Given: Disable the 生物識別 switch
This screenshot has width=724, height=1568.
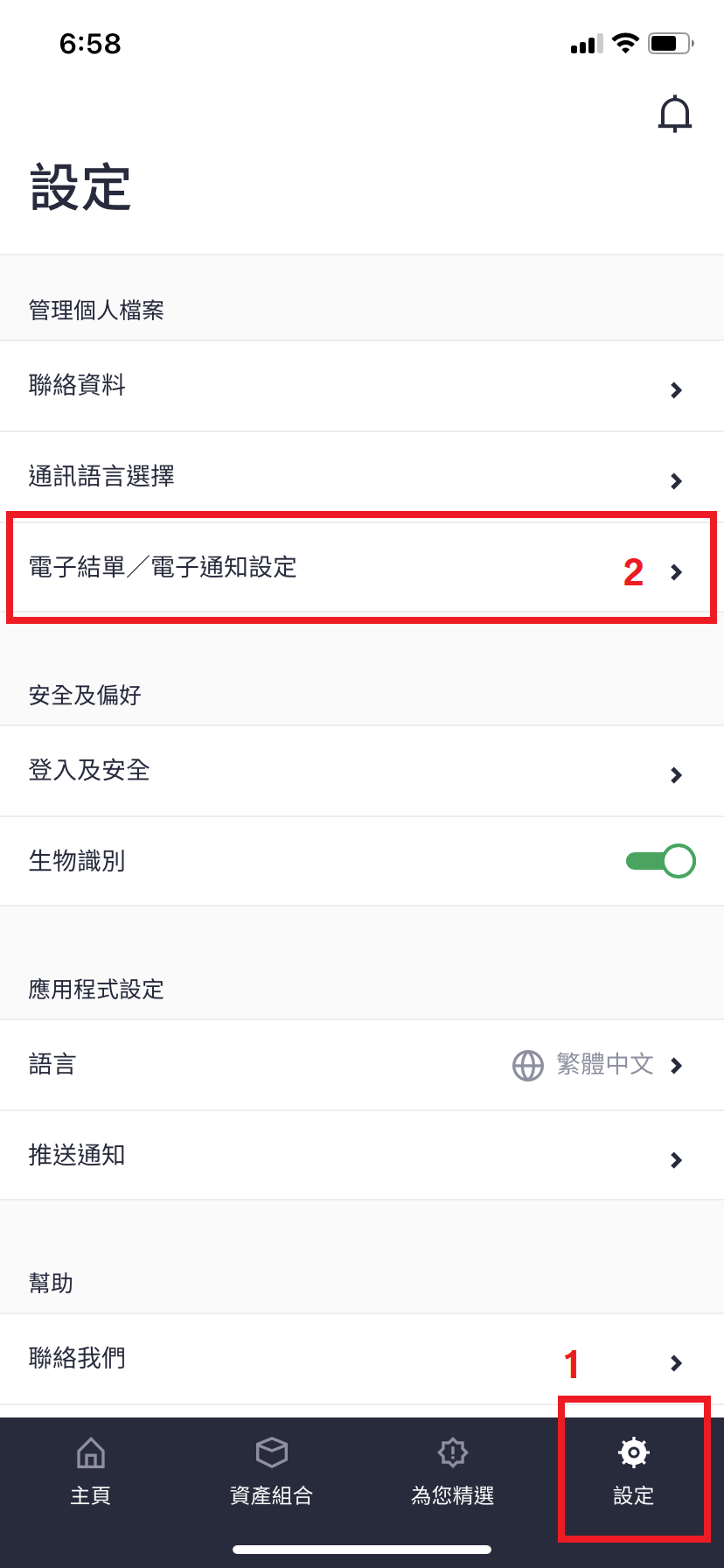Looking at the screenshot, I should click(660, 861).
